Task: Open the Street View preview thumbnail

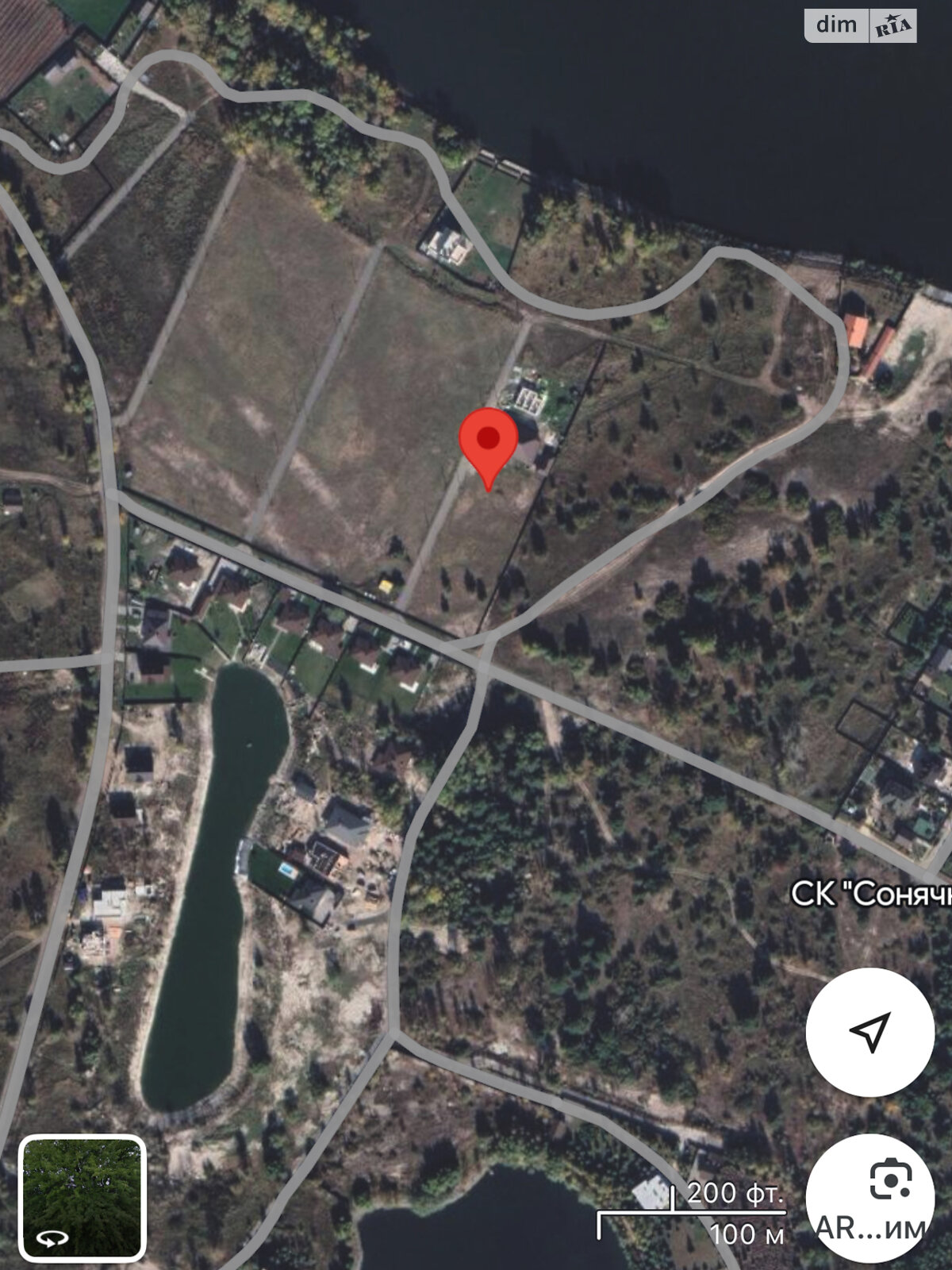Action: (83, 1198)
